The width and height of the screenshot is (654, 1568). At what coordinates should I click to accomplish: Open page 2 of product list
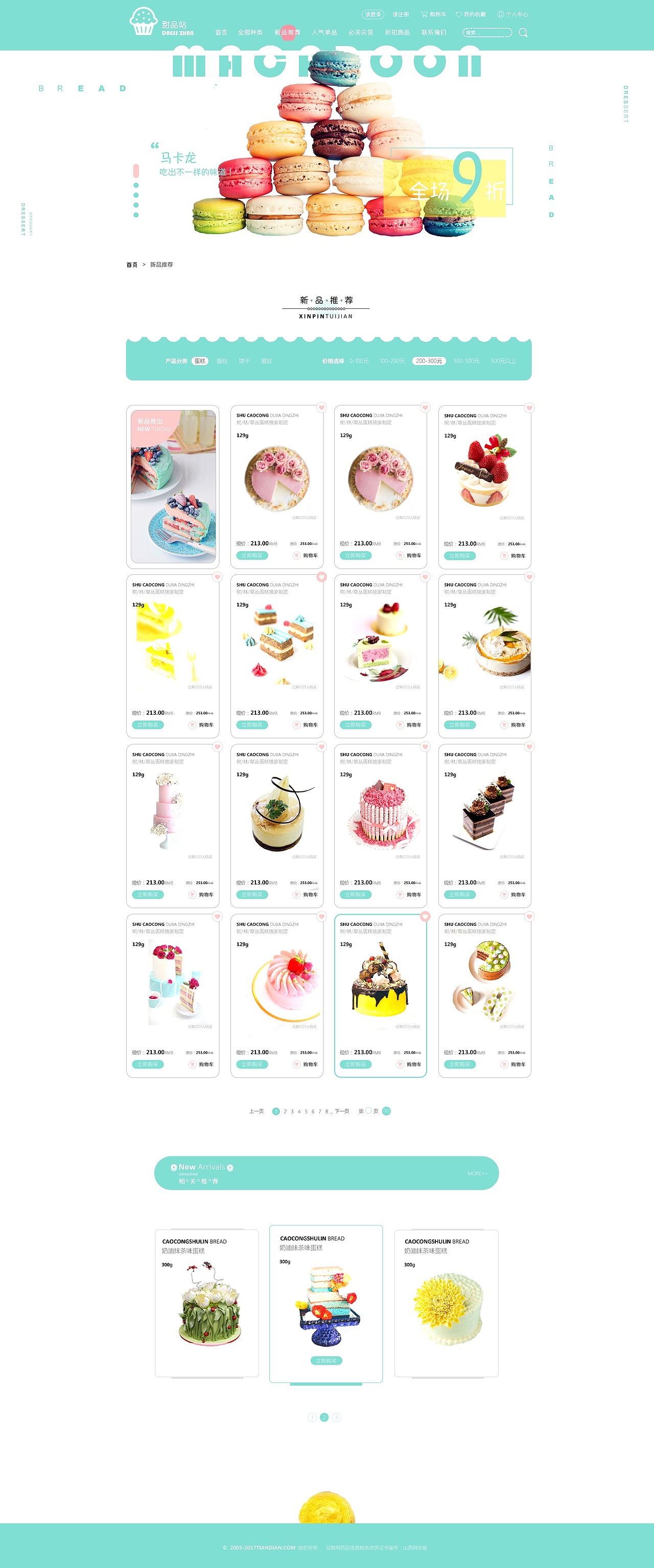(285, 1111)
